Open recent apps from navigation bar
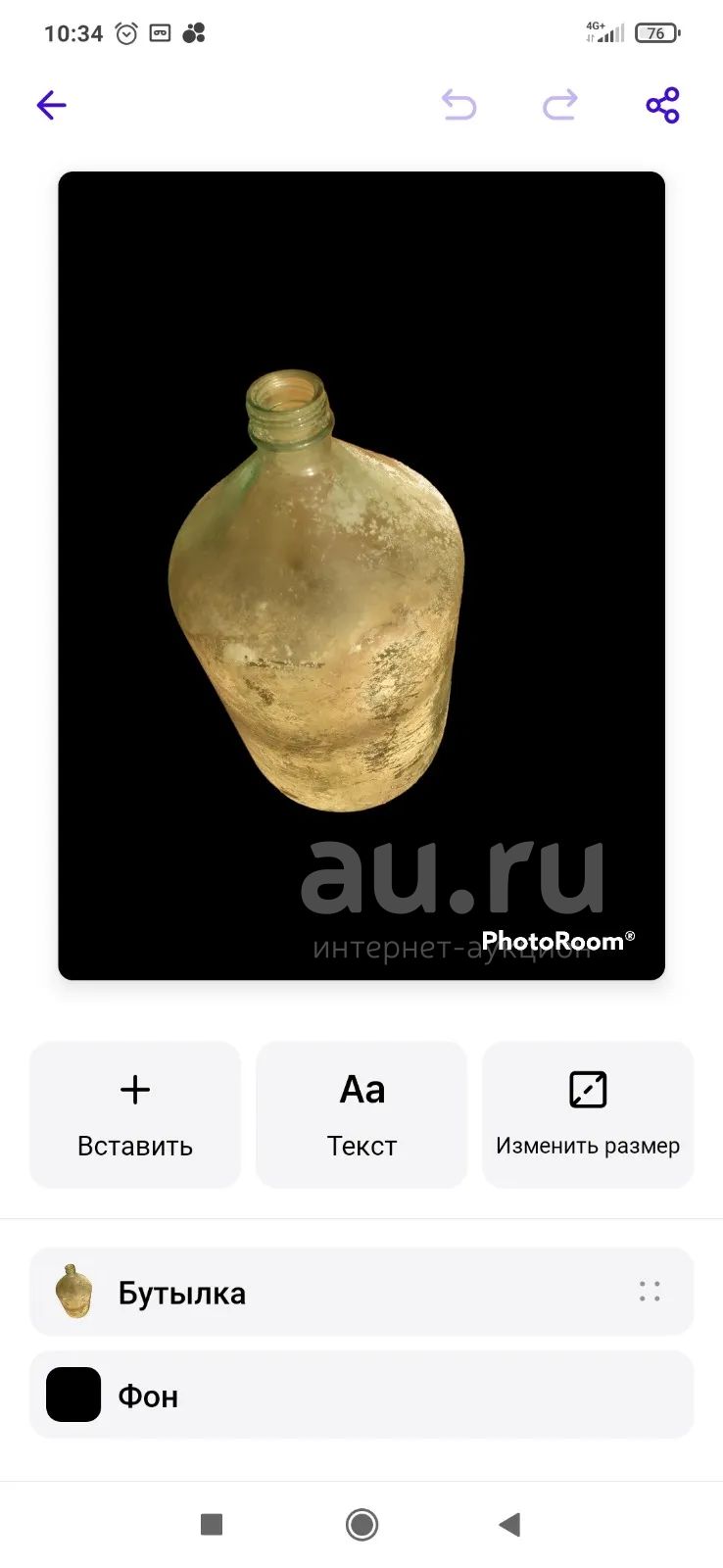The width and height of the screenshot is (723, 1568). (212, 1524)
